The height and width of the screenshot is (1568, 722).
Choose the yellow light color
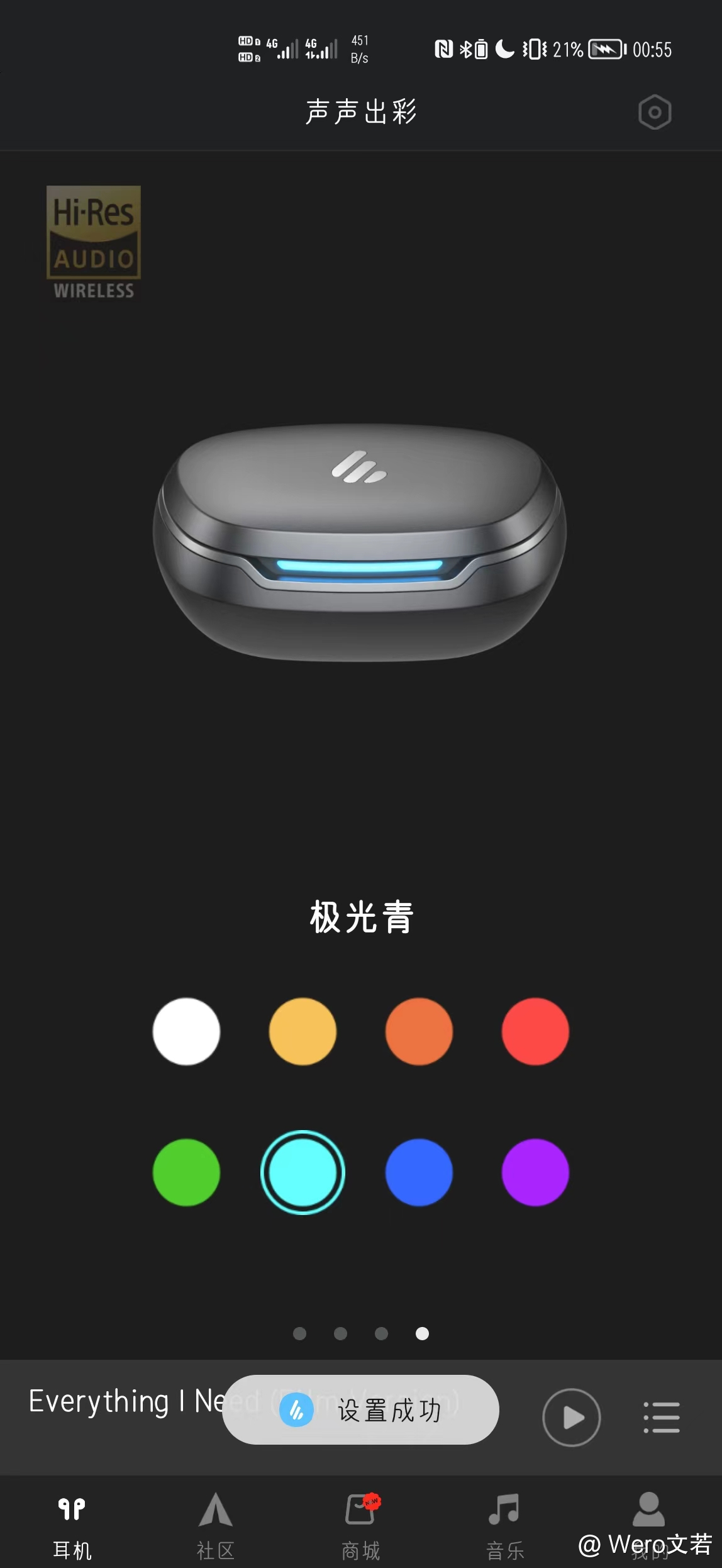click(303, 1031)
